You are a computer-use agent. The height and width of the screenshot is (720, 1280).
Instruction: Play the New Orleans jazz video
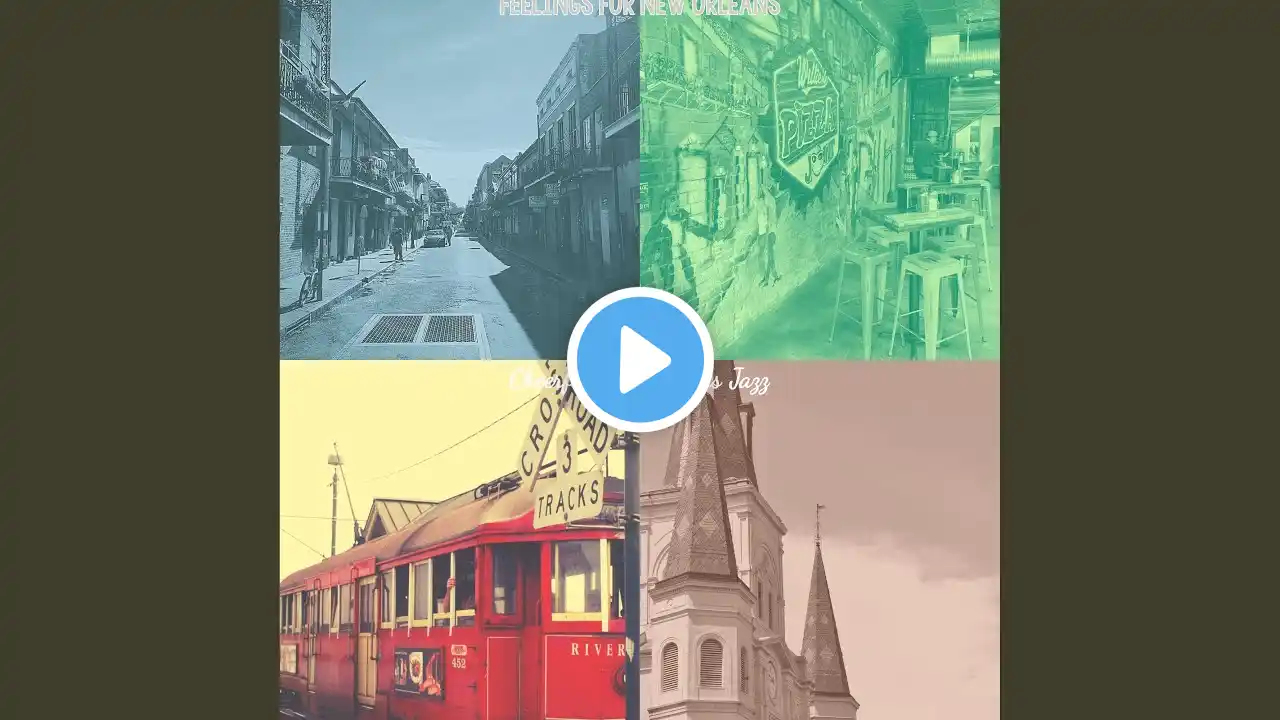pos(640,360)
